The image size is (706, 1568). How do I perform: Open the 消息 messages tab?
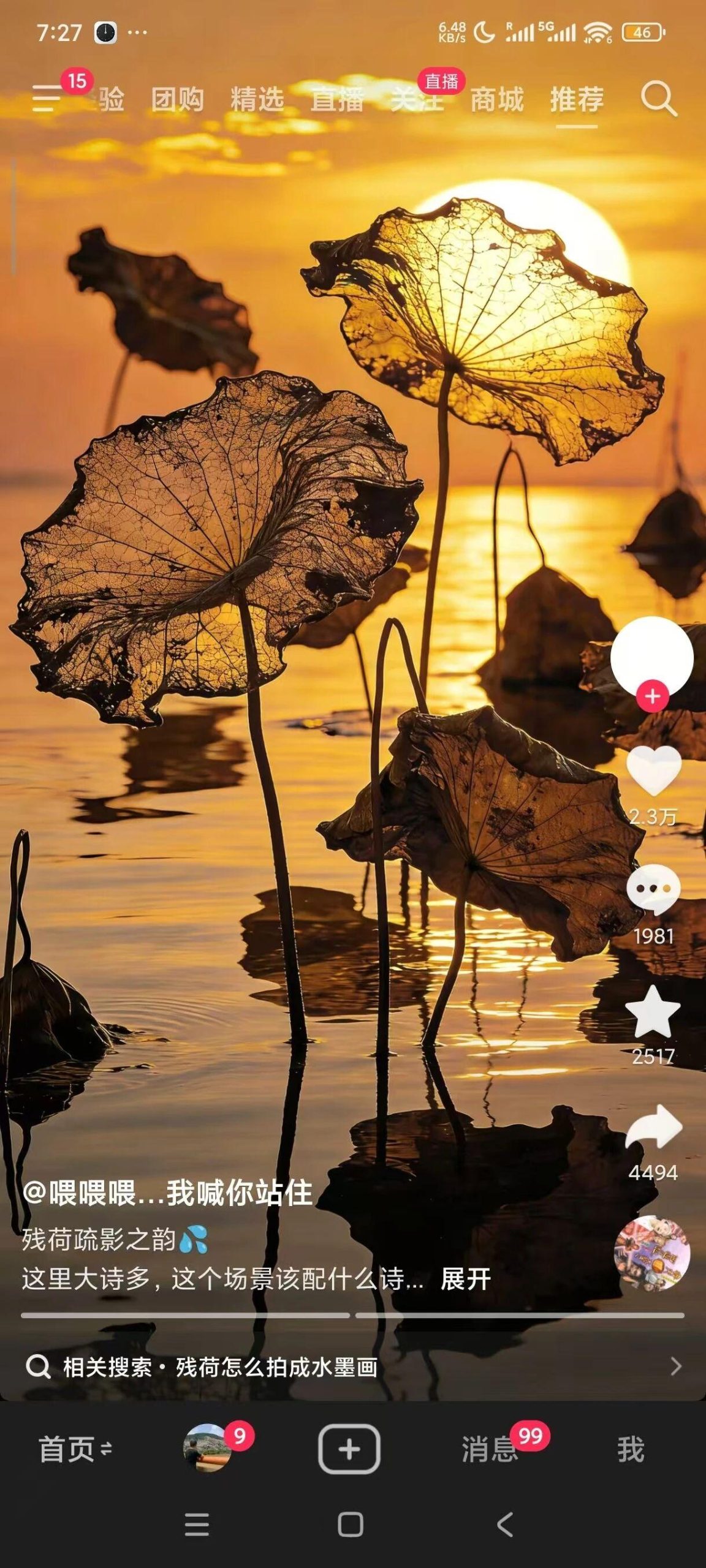pos(489,1449)
